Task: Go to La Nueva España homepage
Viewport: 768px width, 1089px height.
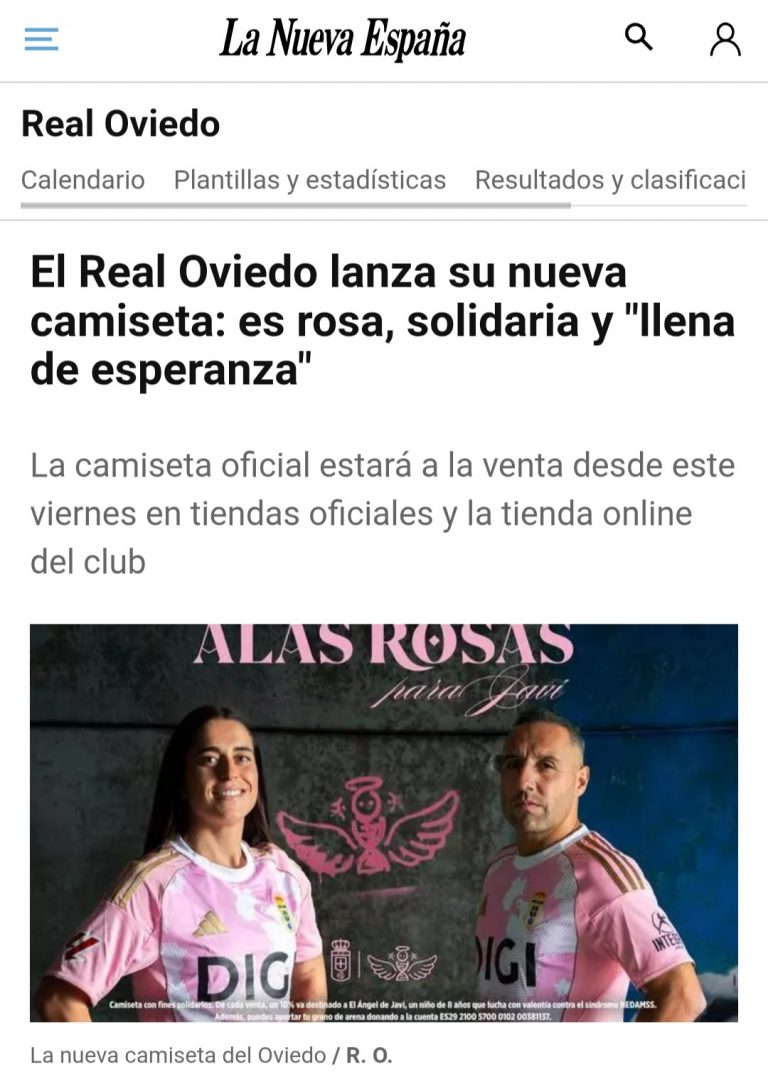Action: tap(343, 40)
